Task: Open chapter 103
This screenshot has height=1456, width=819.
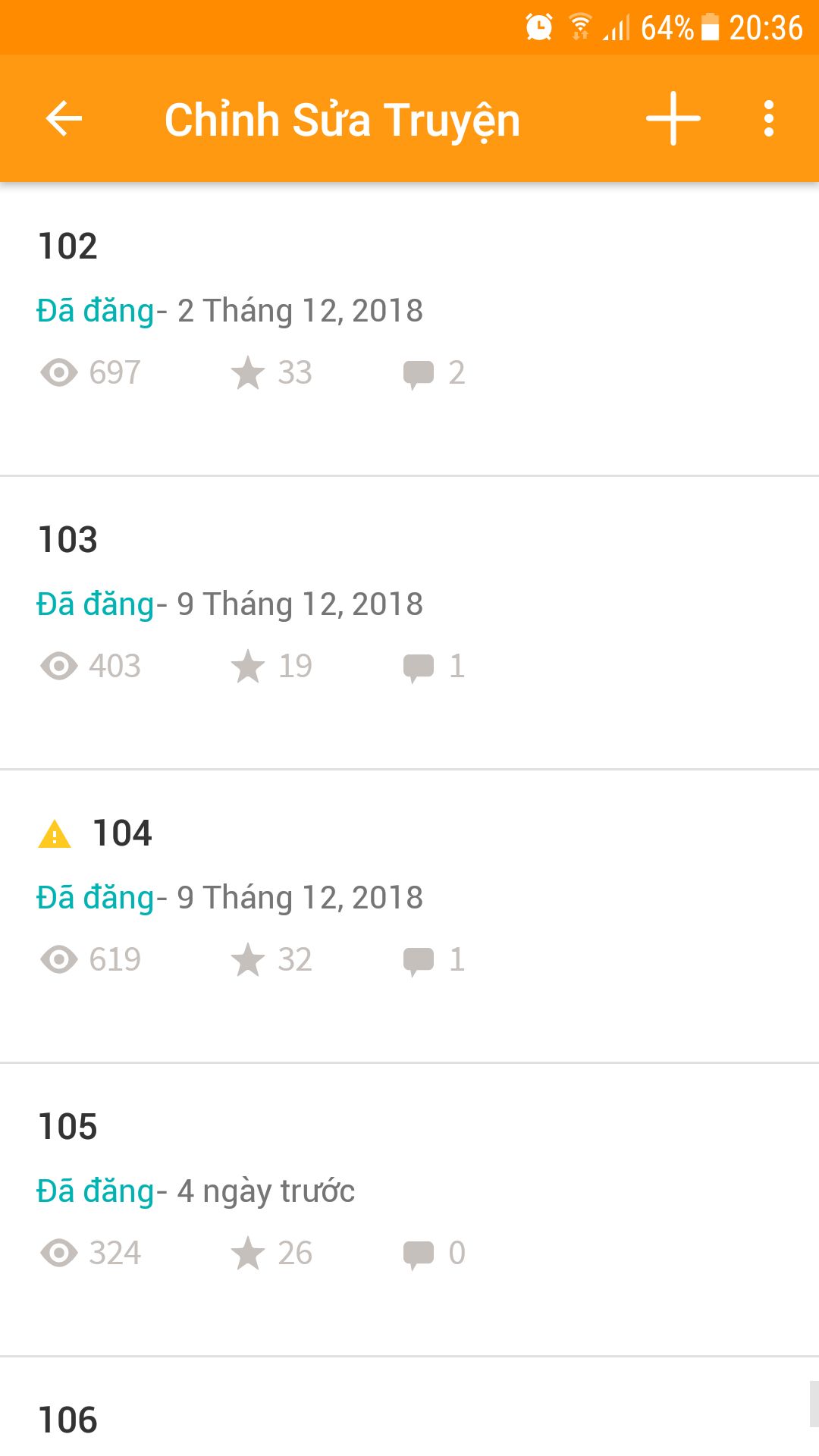Action: coord(409,623)
